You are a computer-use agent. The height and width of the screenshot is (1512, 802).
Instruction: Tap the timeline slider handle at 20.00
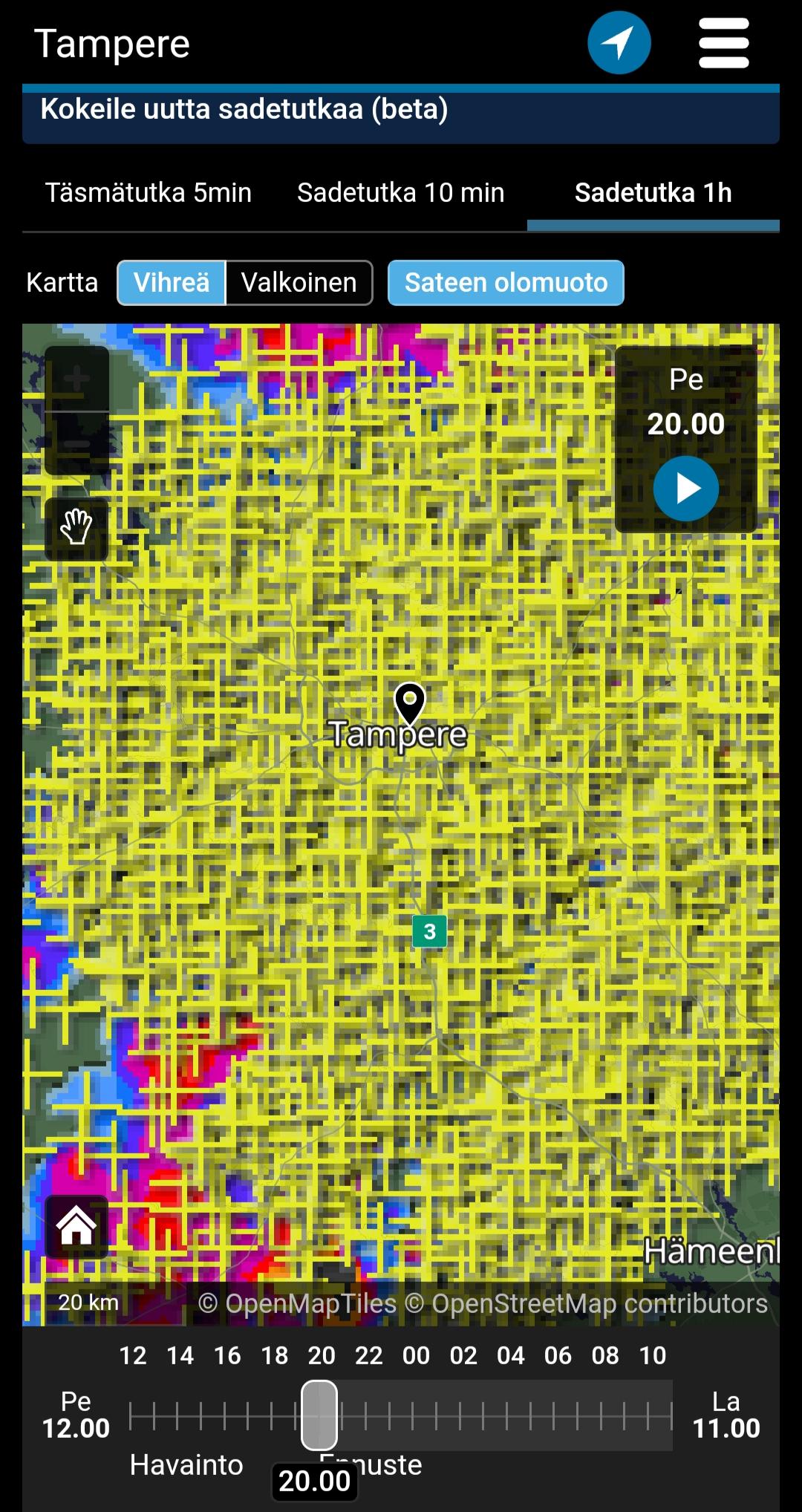[x=319, y=1415]
